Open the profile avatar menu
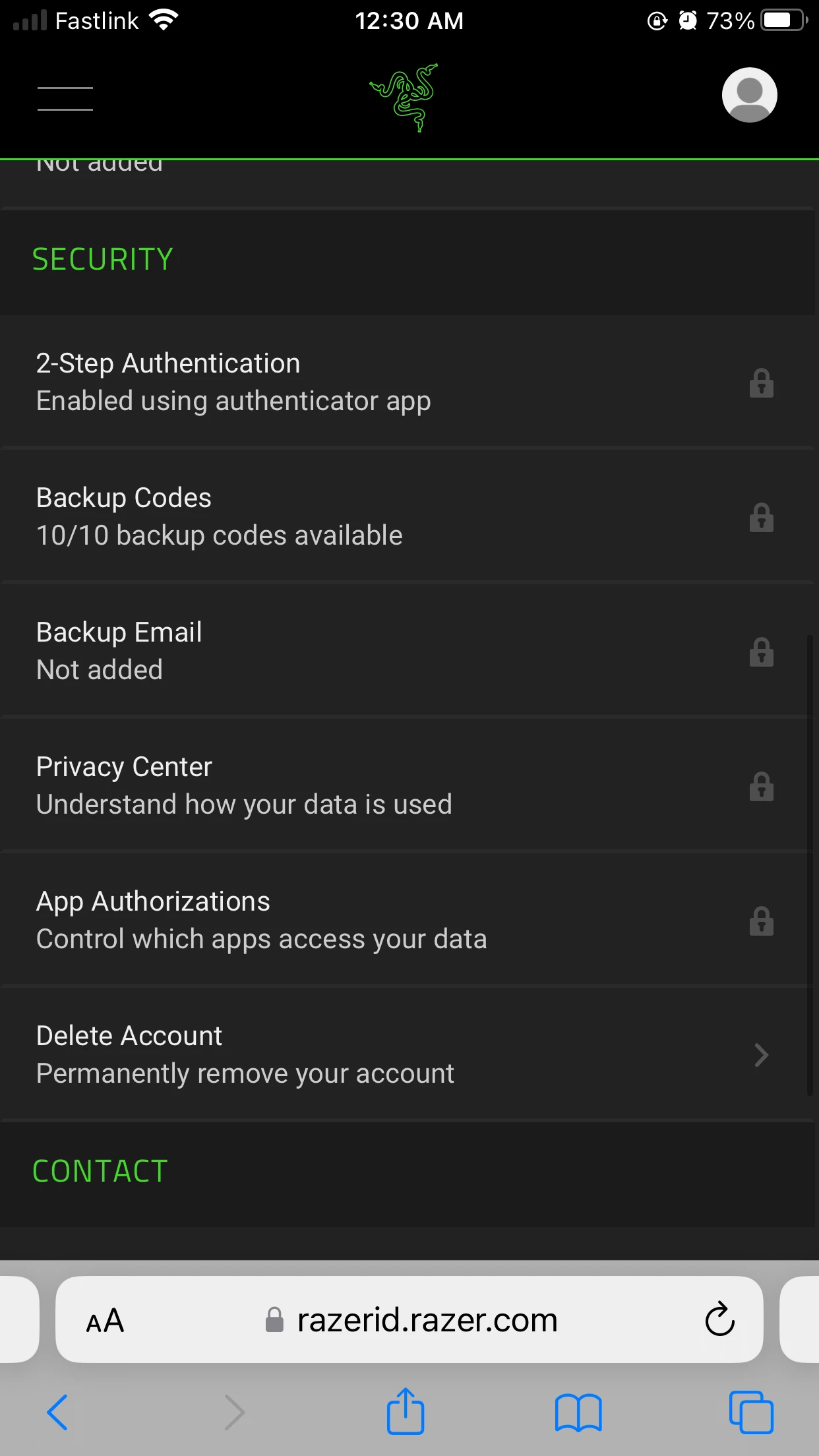Screen dimensions: 819x1456 coord(748,94)
